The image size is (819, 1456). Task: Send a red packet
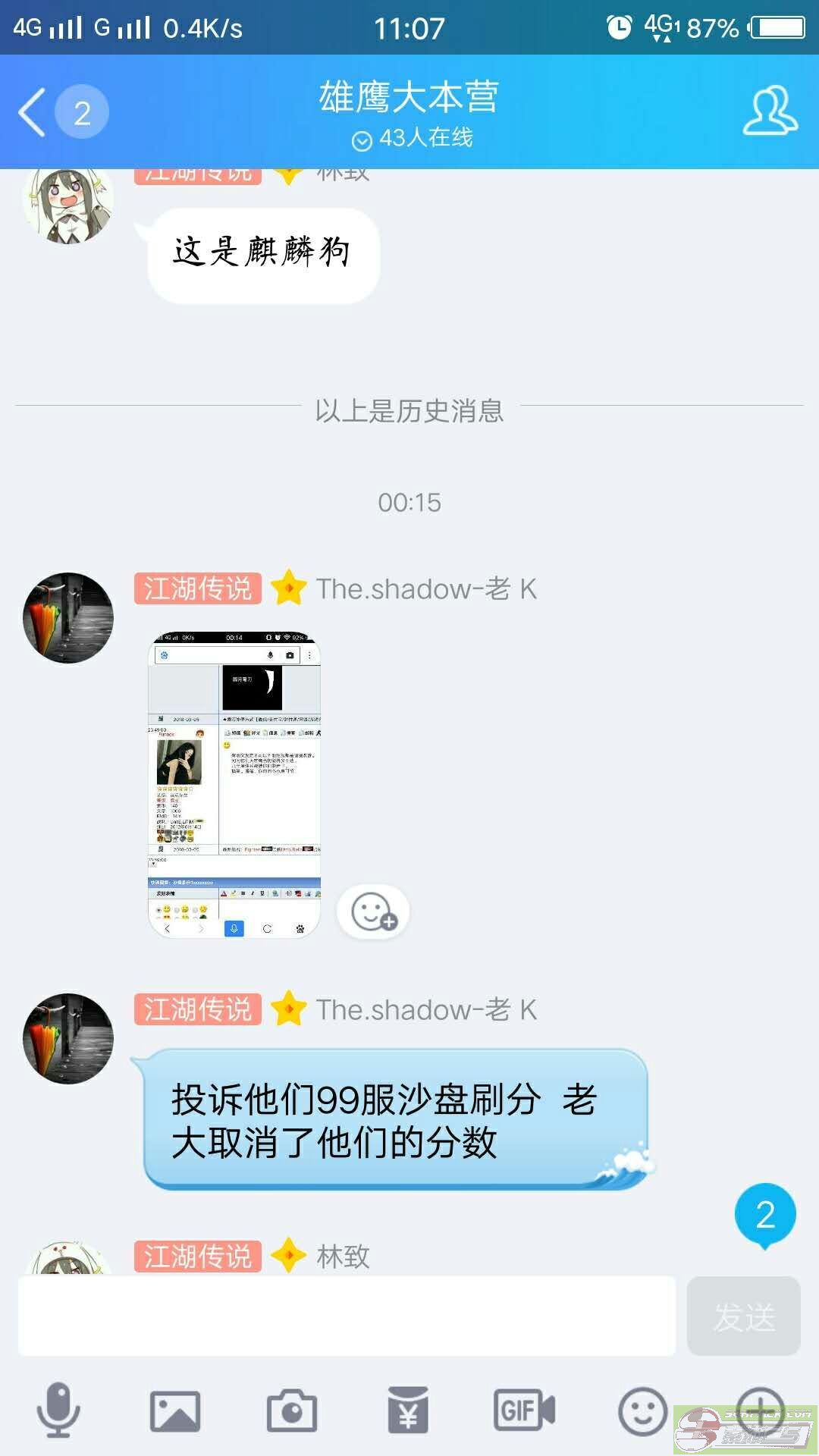[x=408, y=1410]
